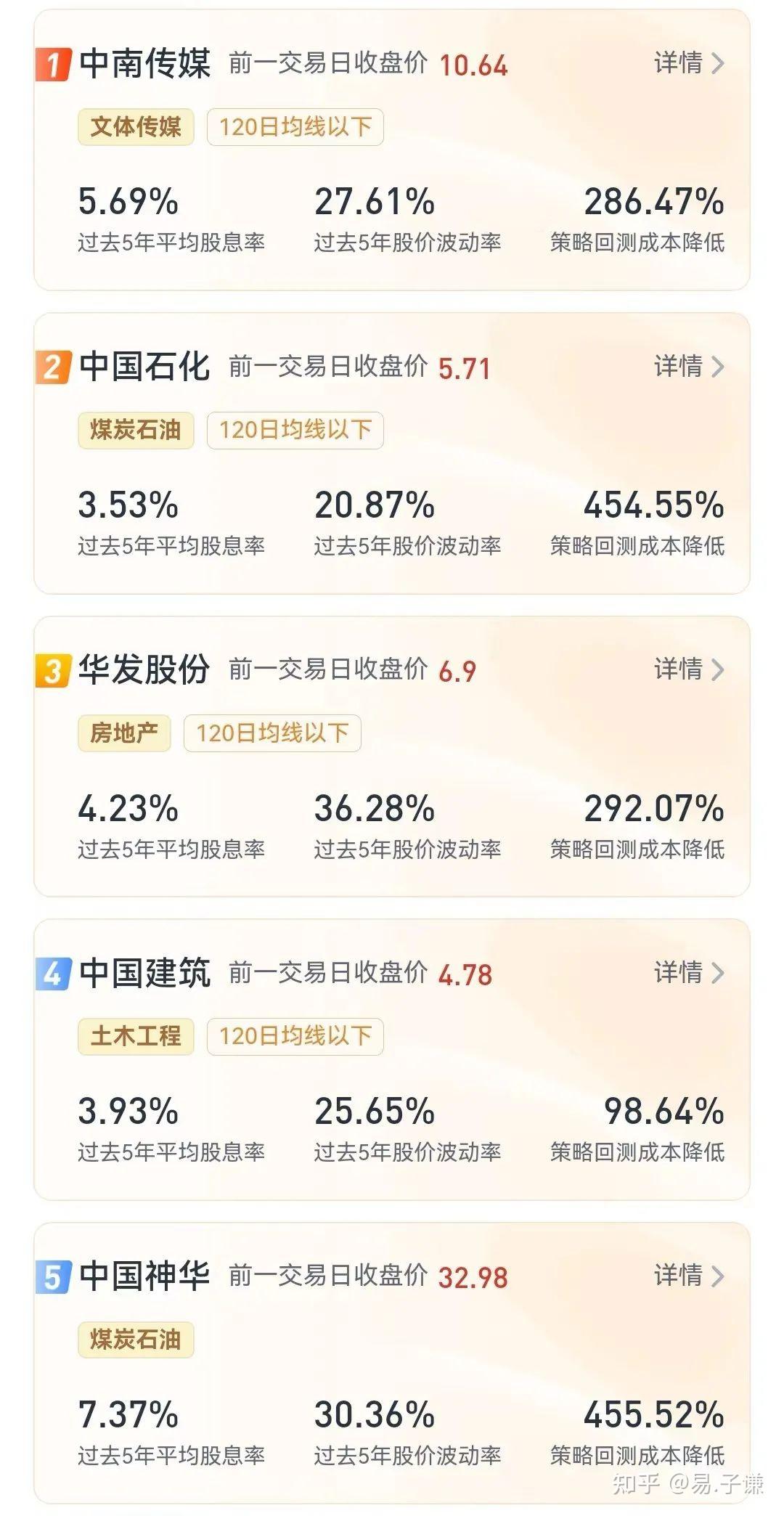Toggle the 煤炭石油 tag under 中国神华
The image size is (784, 1516).
point(134,1338)
